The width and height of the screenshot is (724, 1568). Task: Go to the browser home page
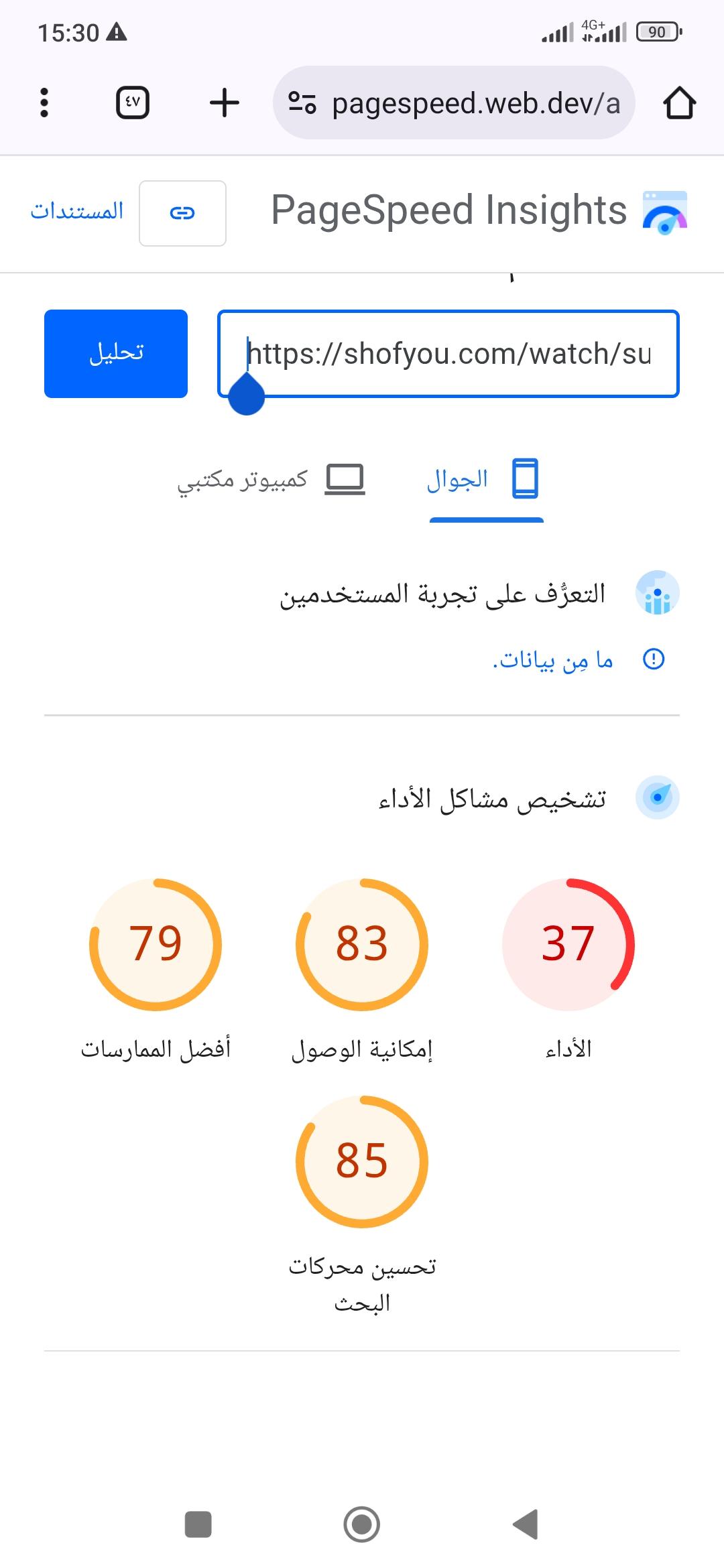click(x=679, y=103)
